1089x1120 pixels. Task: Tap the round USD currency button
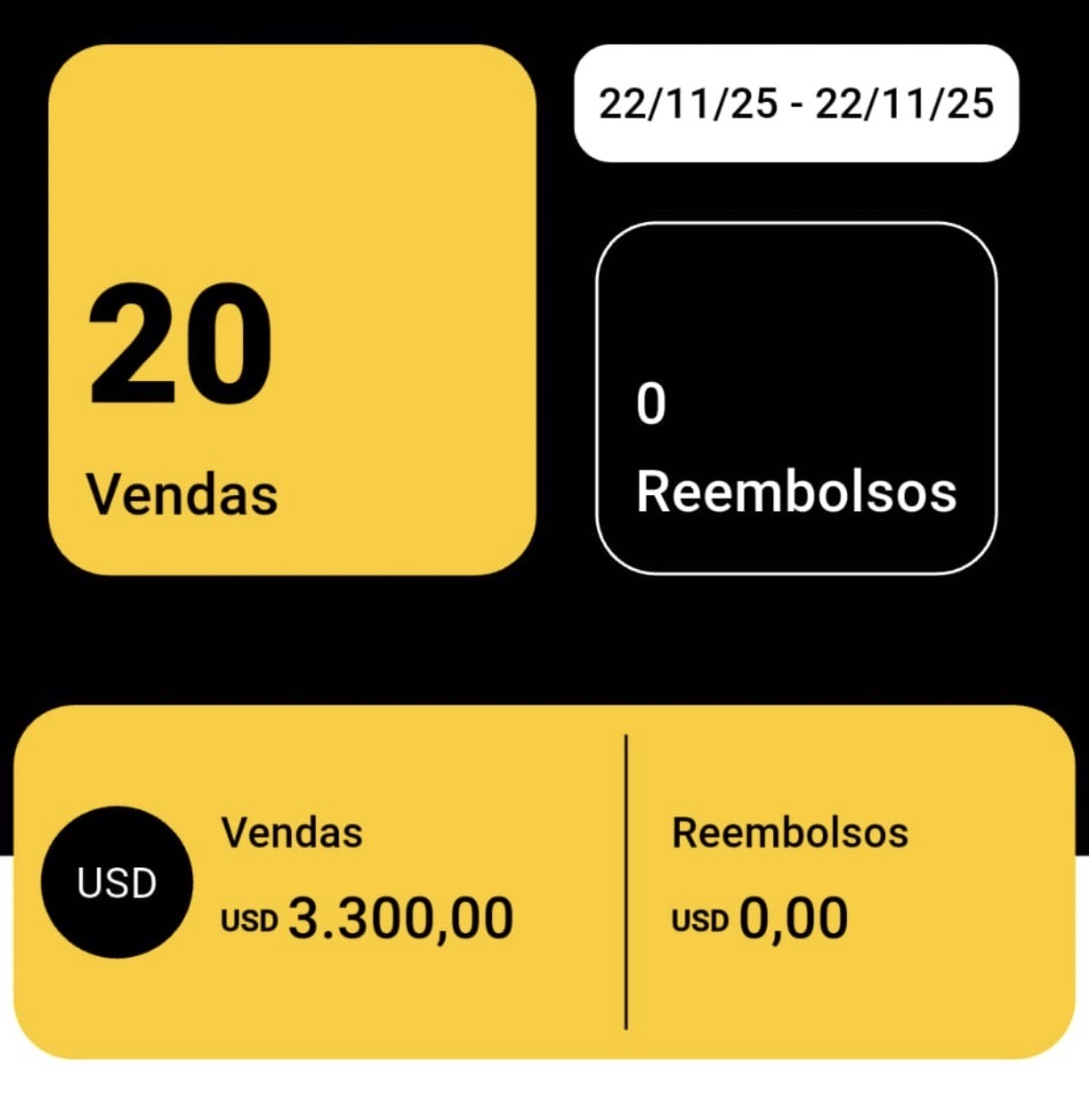tap(116, 882)
